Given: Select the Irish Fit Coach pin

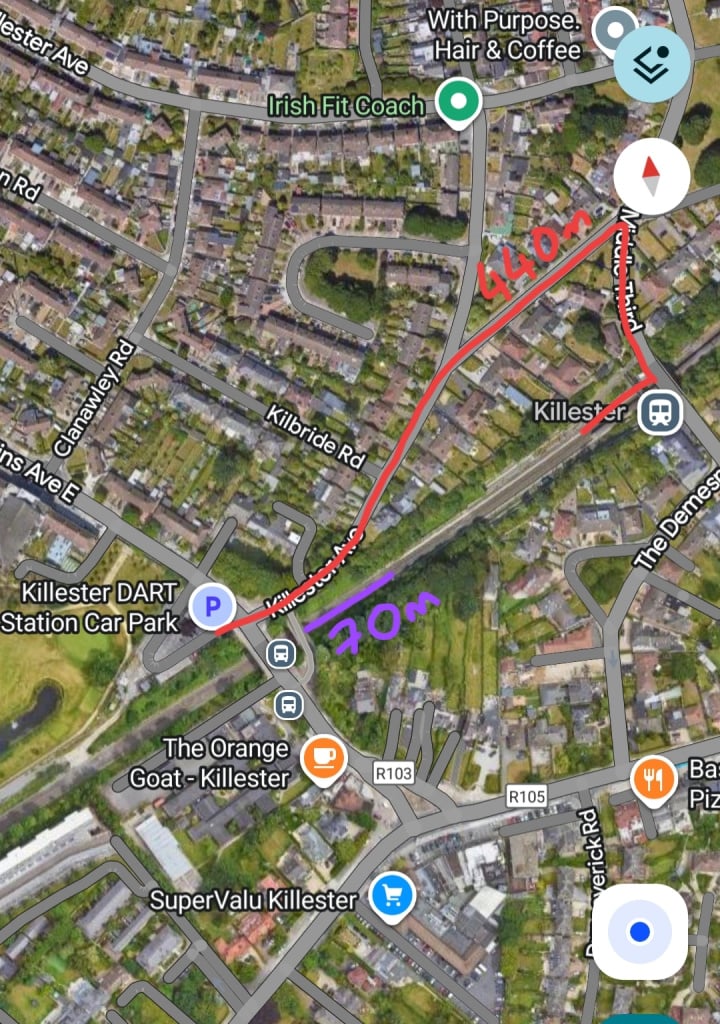Looking at the screenshot, I should coord(460,103).
